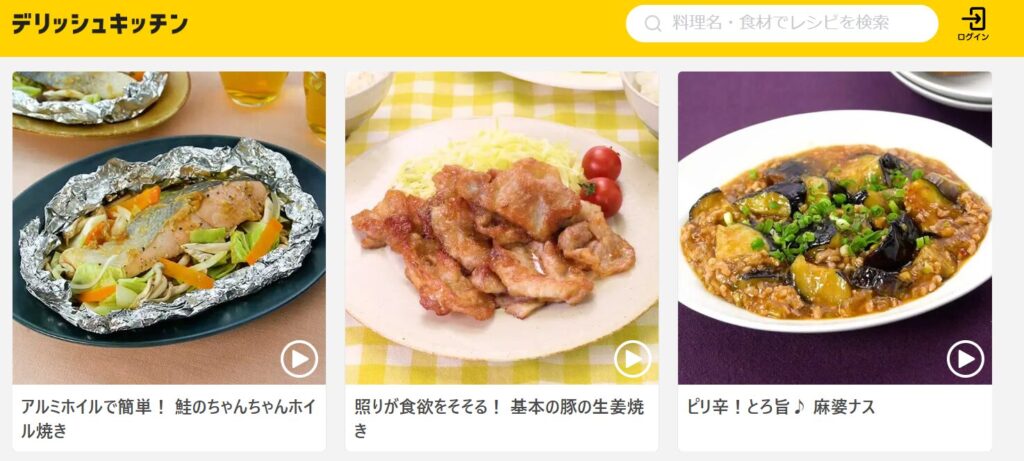Open the 鮭のちゃんちゃんホイル焼き recipe card

pyautogui.click(x=168, y=260)
